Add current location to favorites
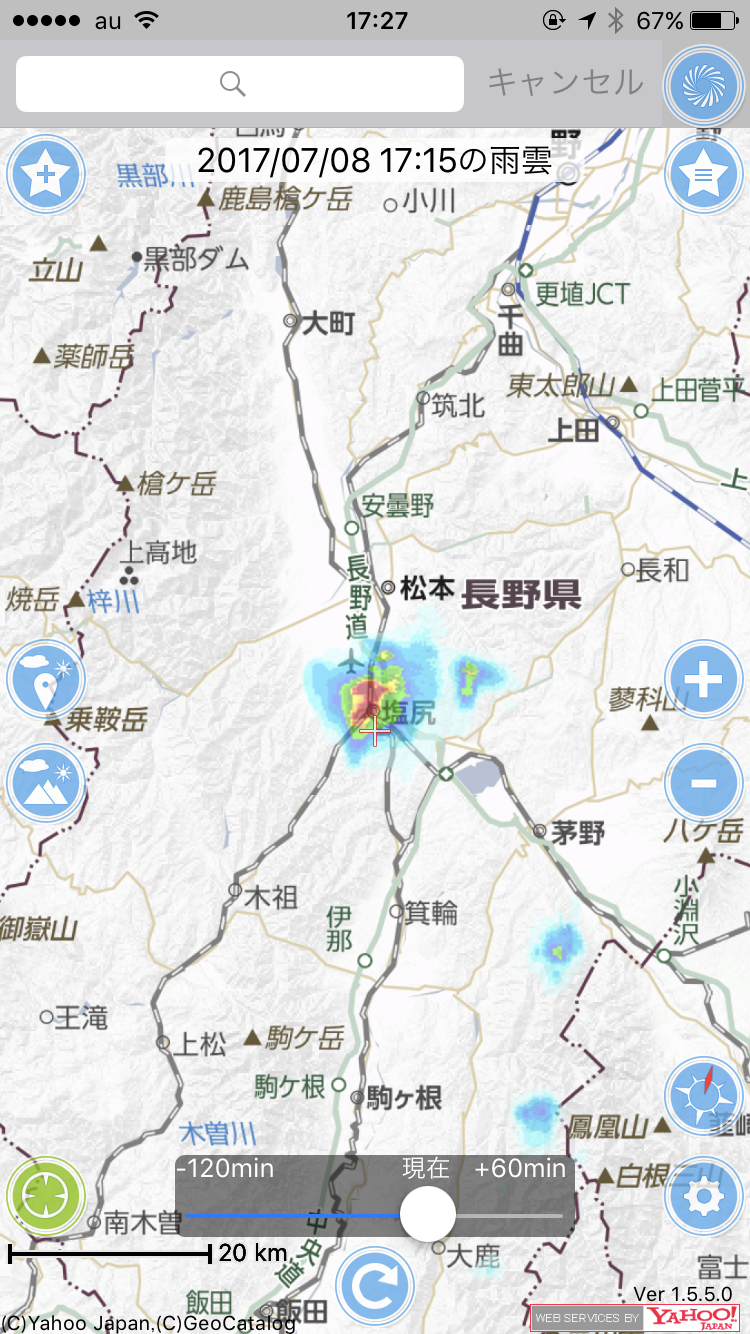This screenshot has width=750, height=1334. pyautogui.click(x=46, y=176)
